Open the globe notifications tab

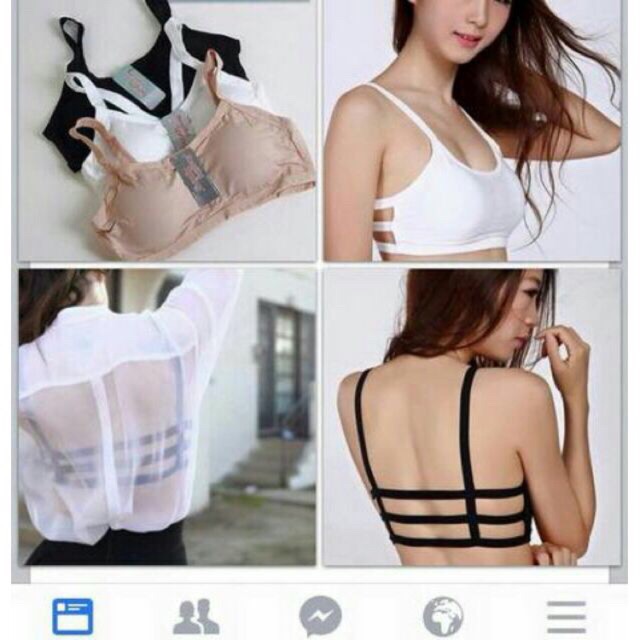pos(443,614)
